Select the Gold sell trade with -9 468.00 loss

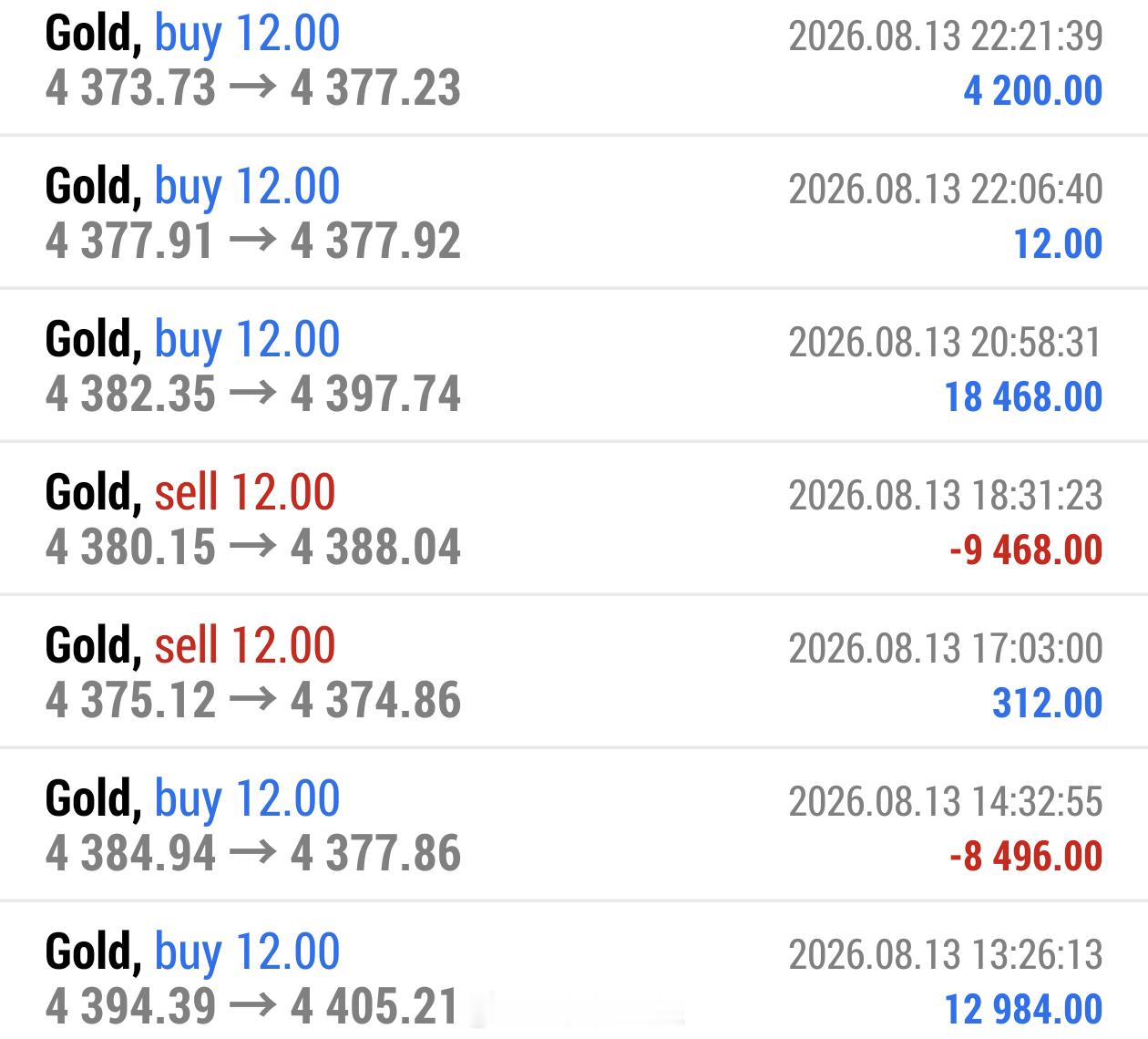click(x=574, y=519)
